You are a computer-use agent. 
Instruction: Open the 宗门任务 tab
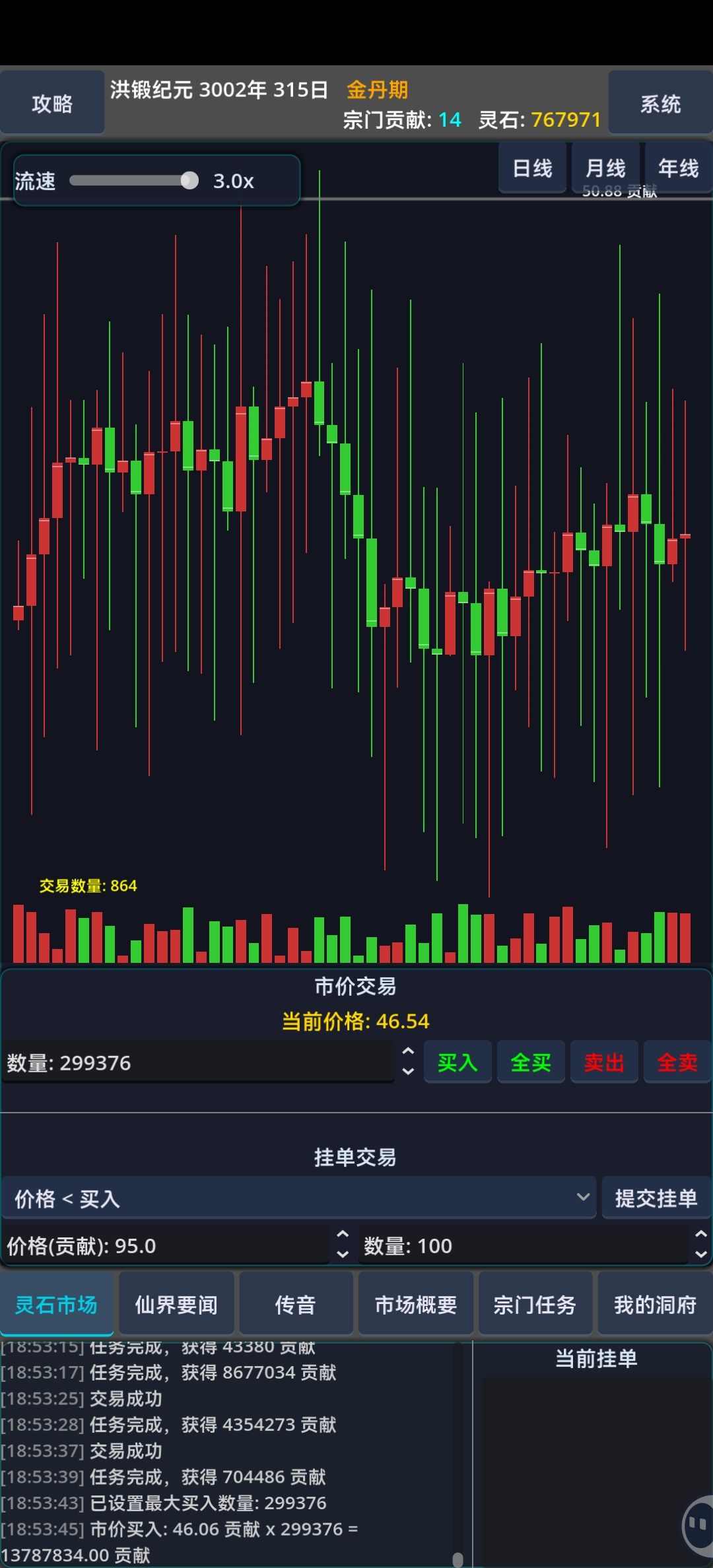pos(535,1304)
